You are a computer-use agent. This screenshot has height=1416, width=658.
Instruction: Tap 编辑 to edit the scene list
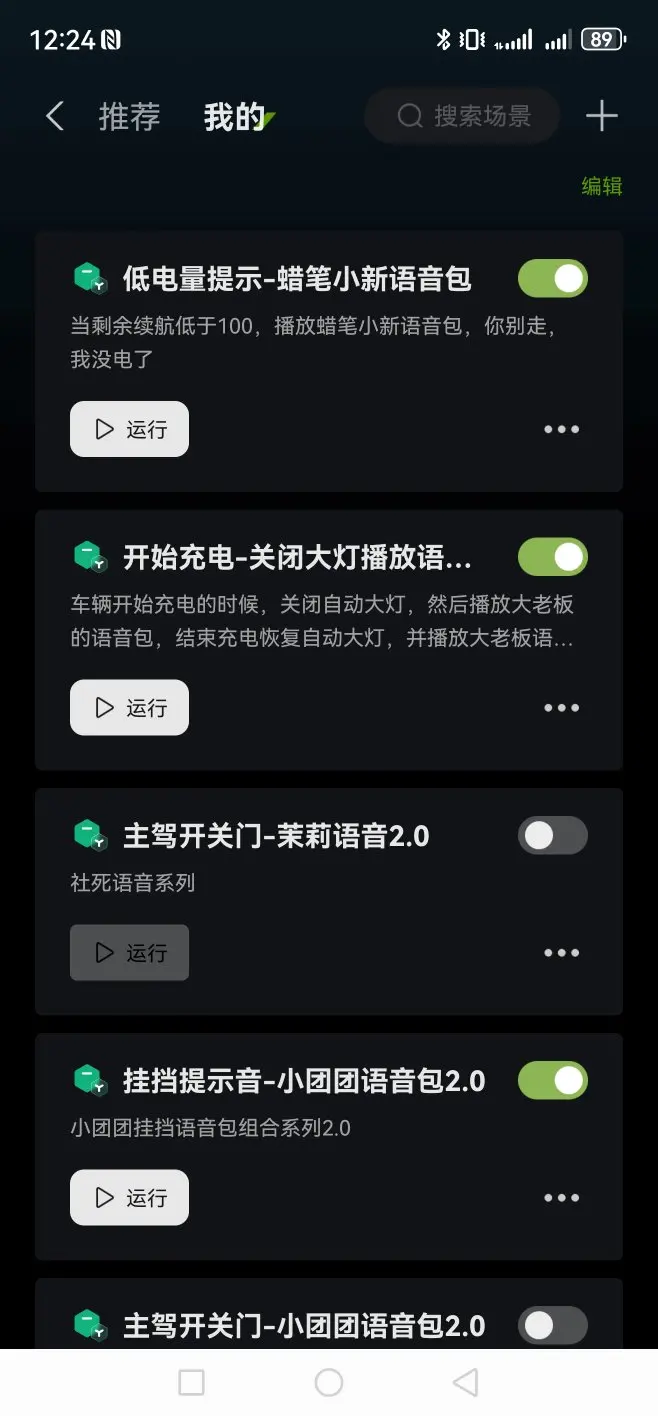[x=602, y=186]
